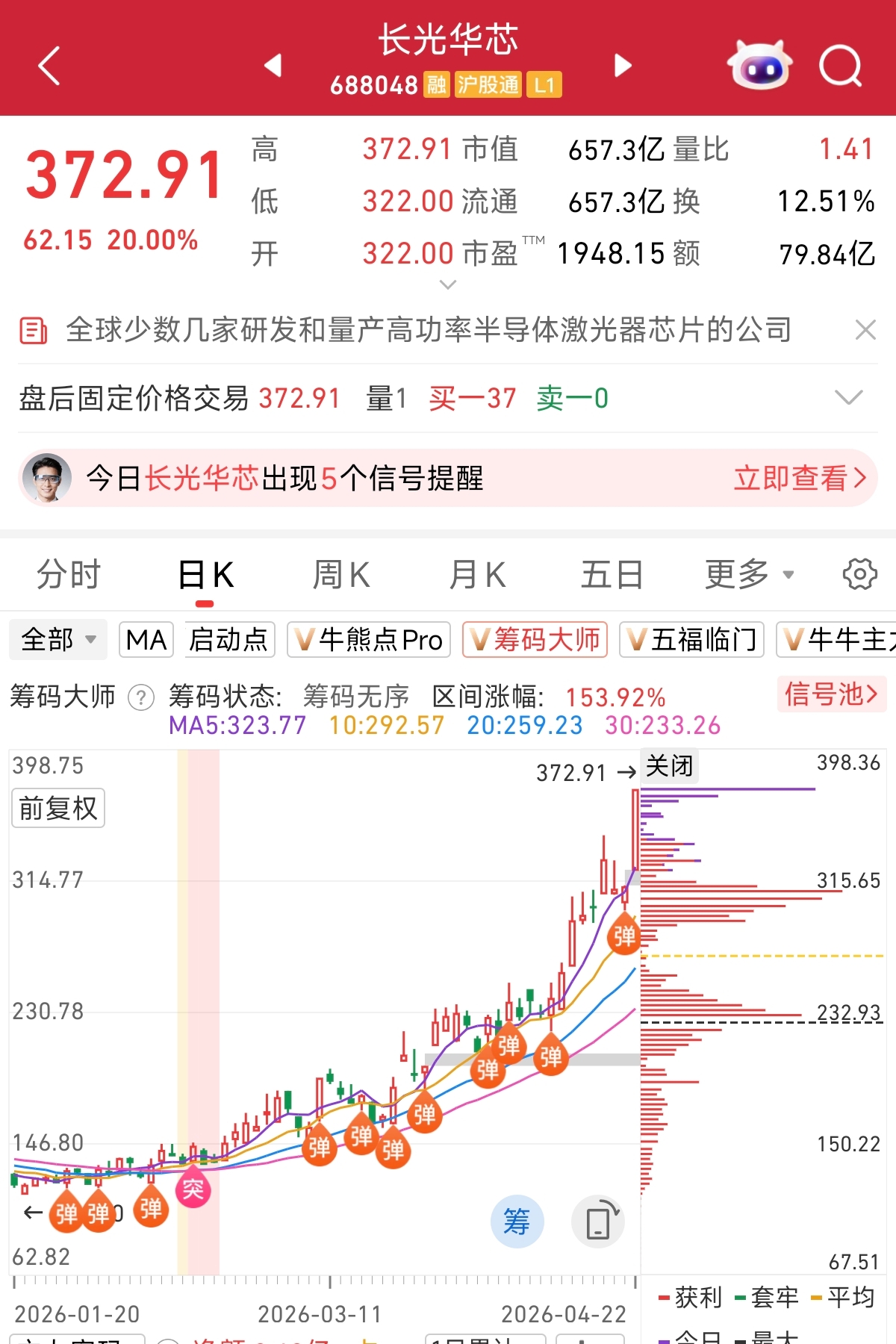Change the 前复权 adjustment setting
896x1344 pixels.
coord(58,808)
